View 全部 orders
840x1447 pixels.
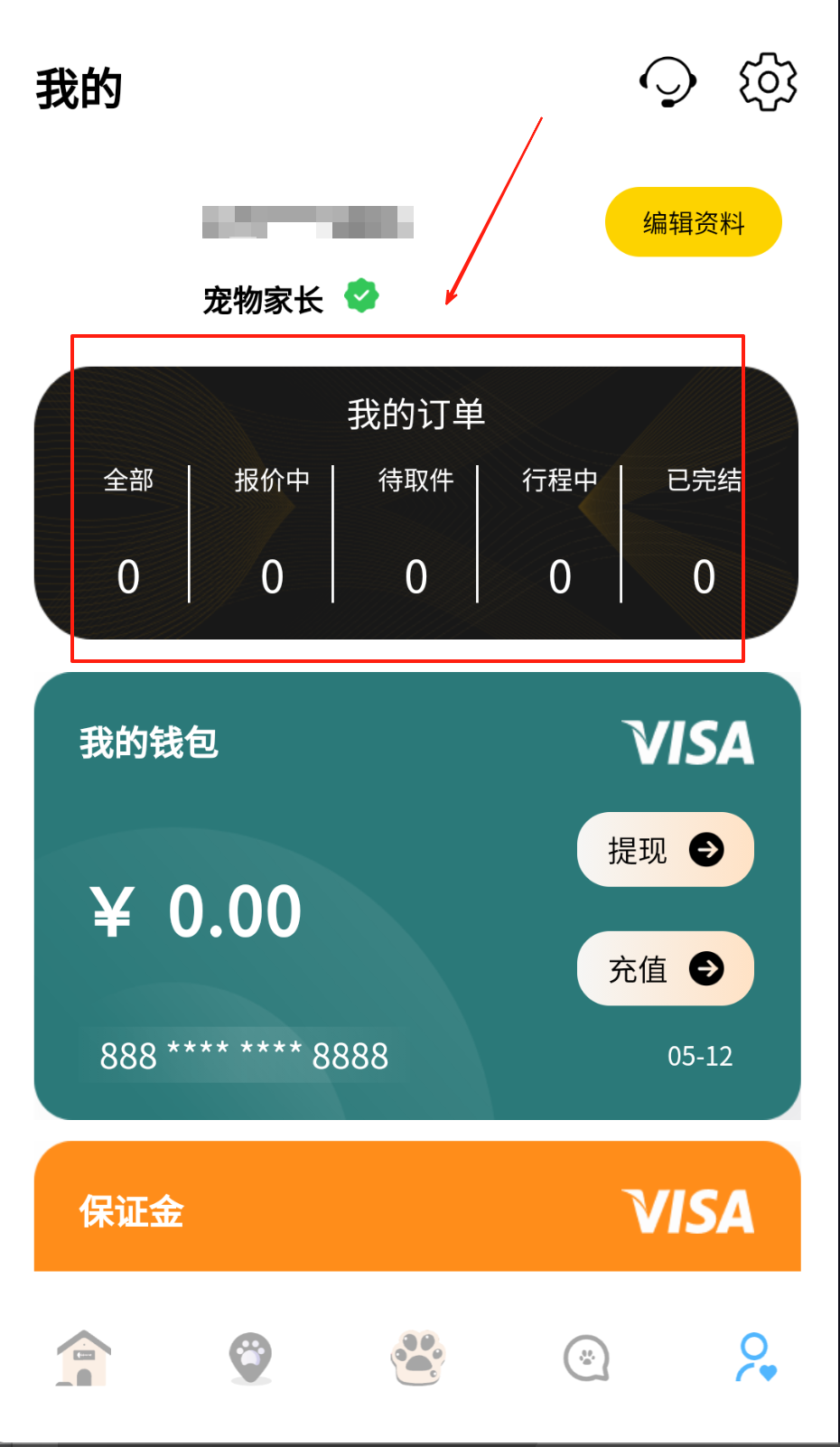(128, 531)
